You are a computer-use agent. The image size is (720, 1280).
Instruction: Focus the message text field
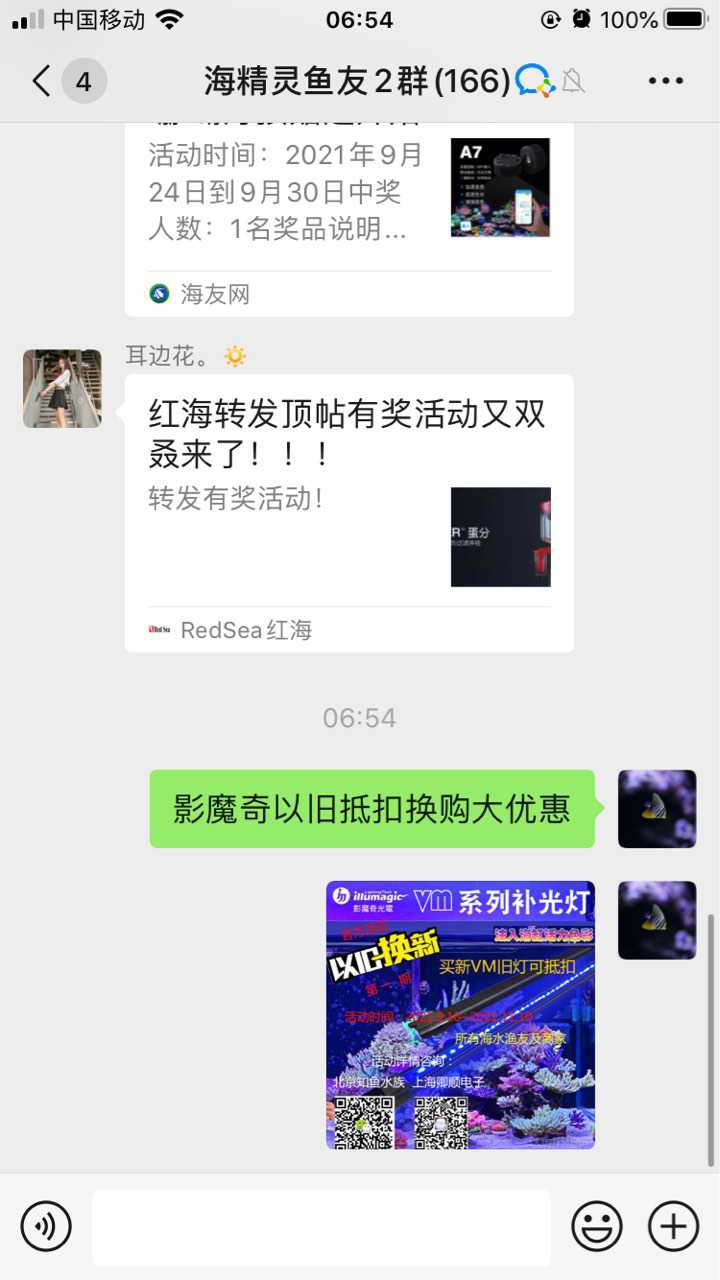pyautogui.click(x=321, y=1227)
